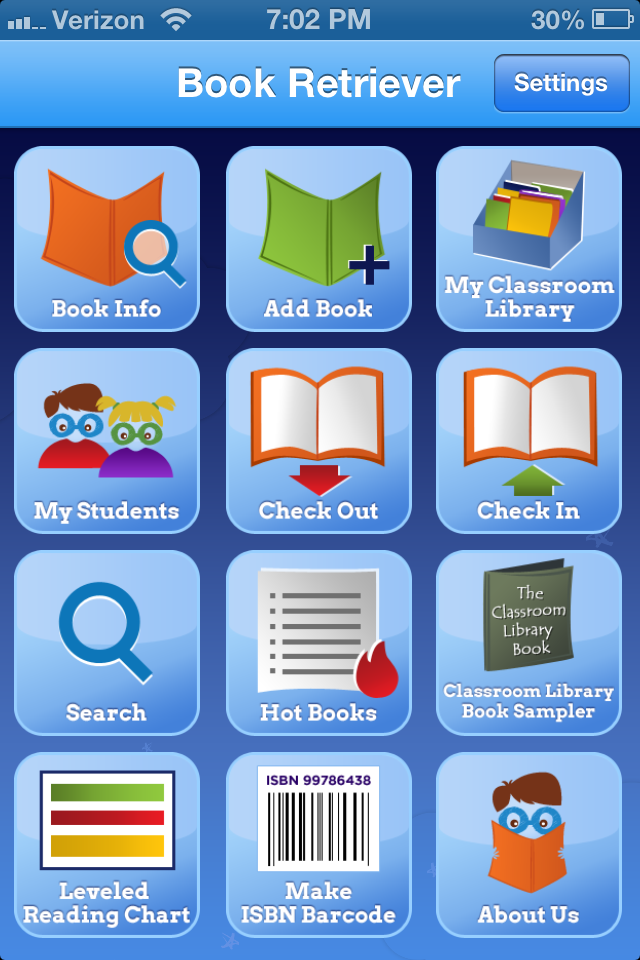Browse Hot Books

click(318, 643)
